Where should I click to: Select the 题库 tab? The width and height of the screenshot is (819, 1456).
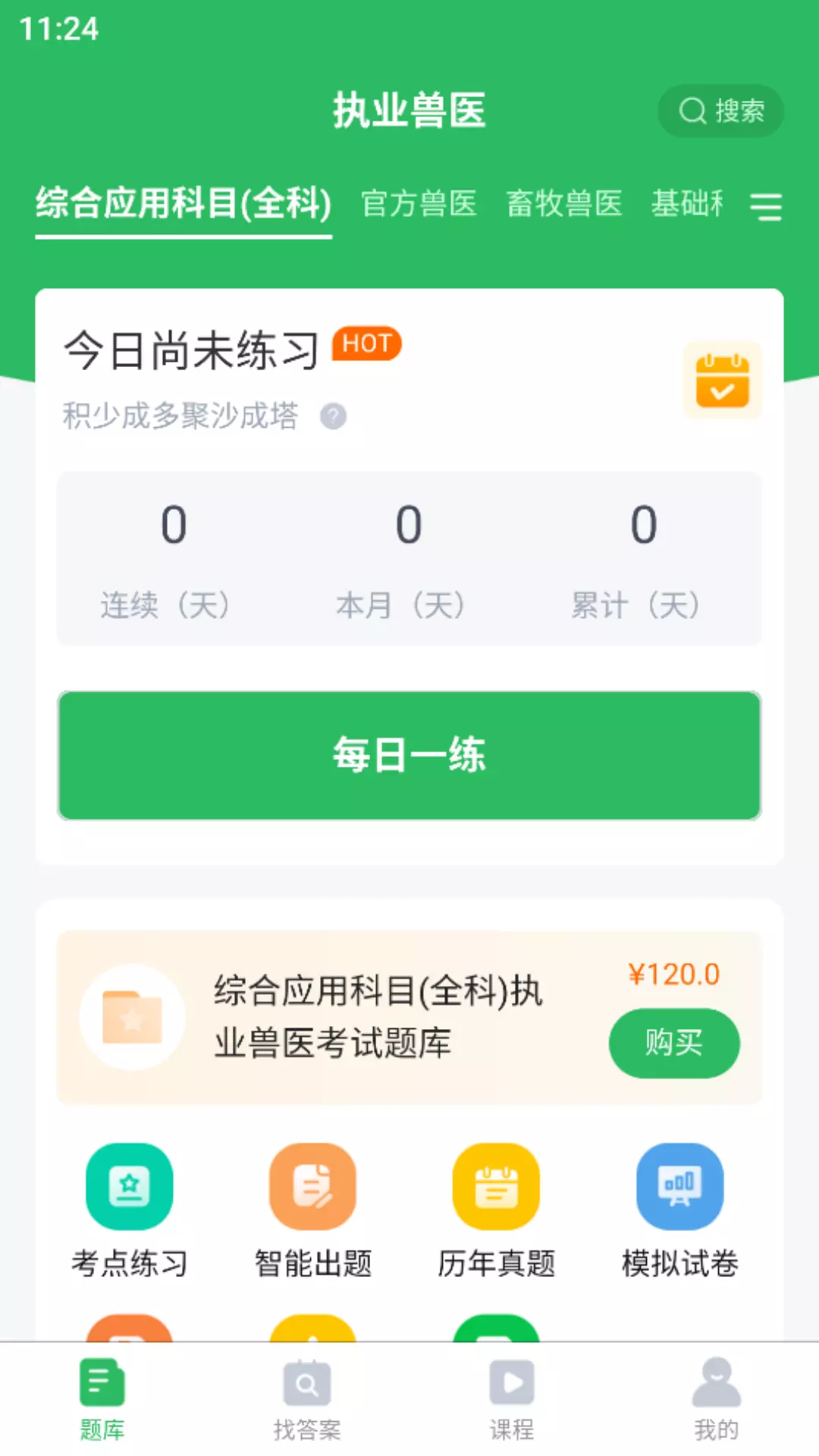click(x=102, y=1400)
